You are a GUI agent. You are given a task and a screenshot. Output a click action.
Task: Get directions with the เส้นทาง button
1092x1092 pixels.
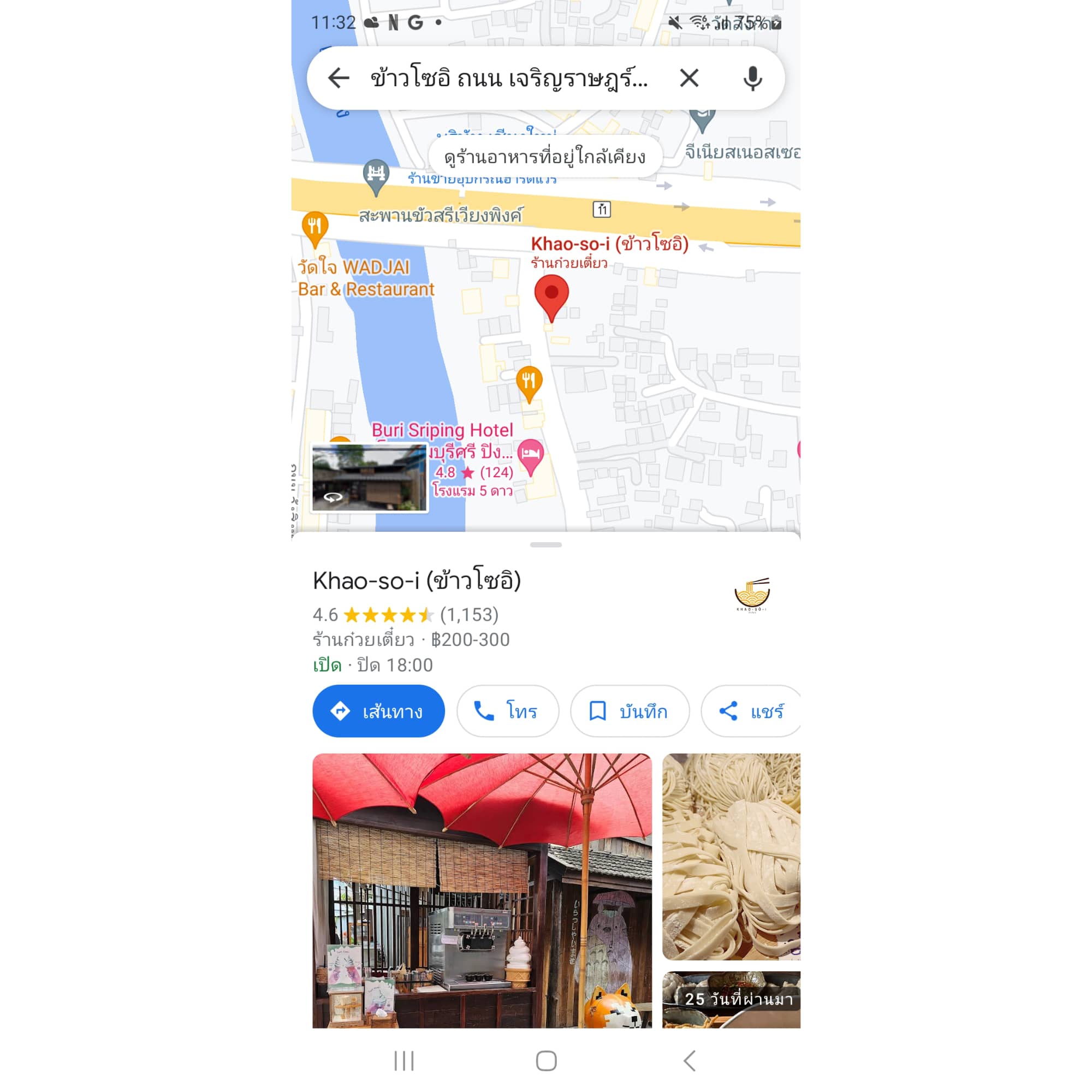pos(378,710)
